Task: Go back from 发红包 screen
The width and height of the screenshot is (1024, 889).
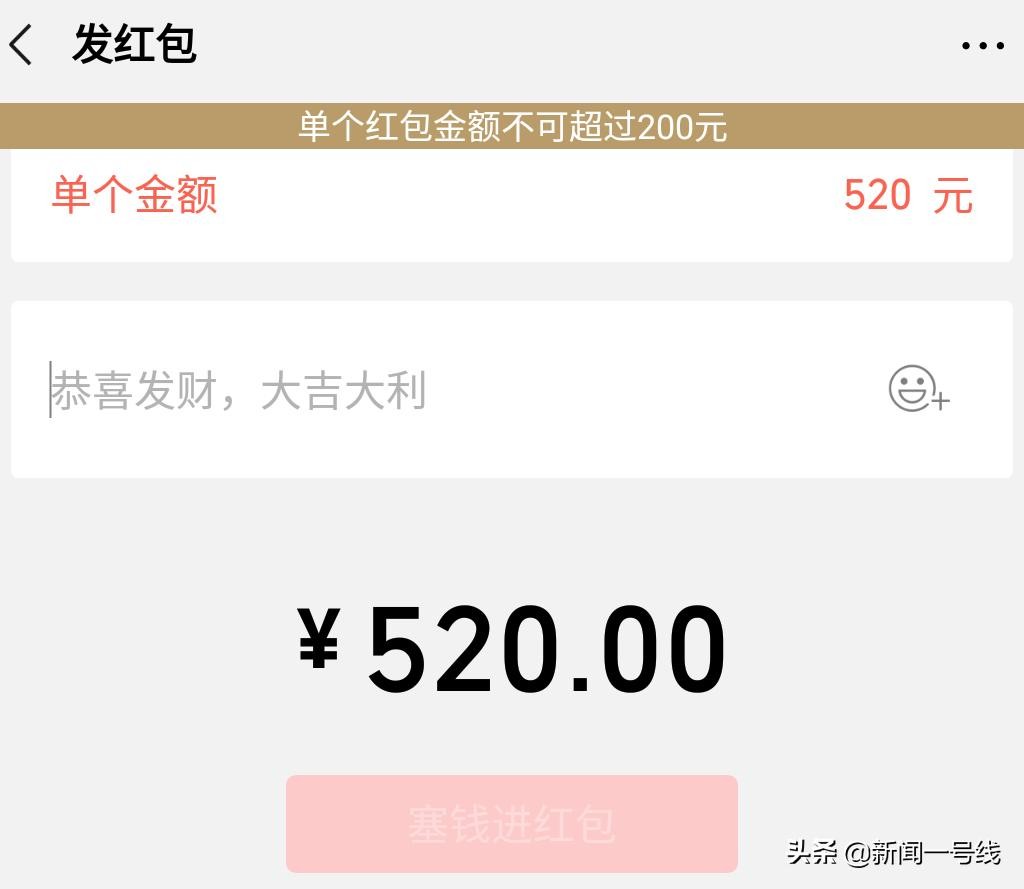Action: pos(22,46)
